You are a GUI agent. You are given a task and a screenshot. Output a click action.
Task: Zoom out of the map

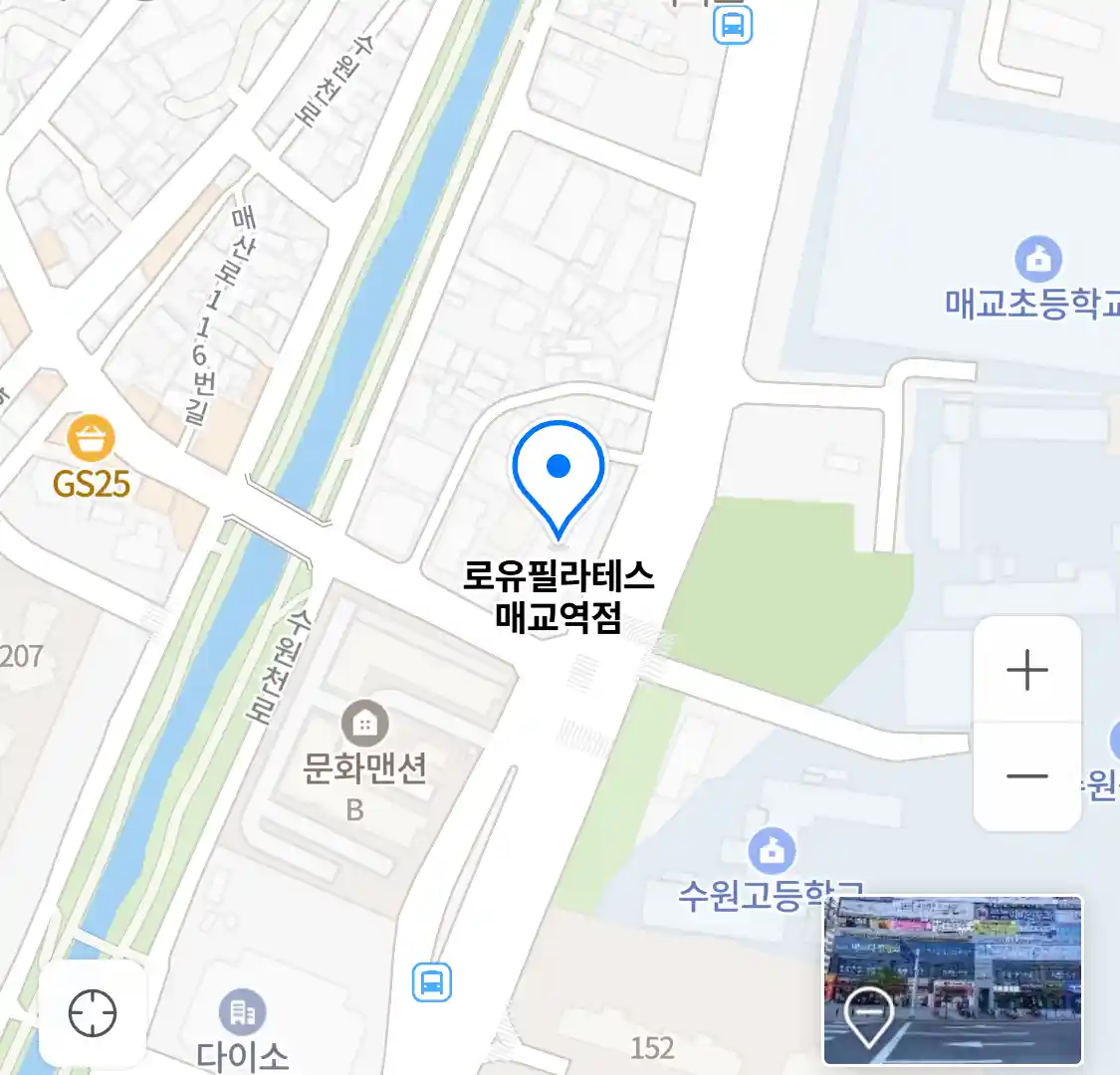click(x=1026, y=776)
